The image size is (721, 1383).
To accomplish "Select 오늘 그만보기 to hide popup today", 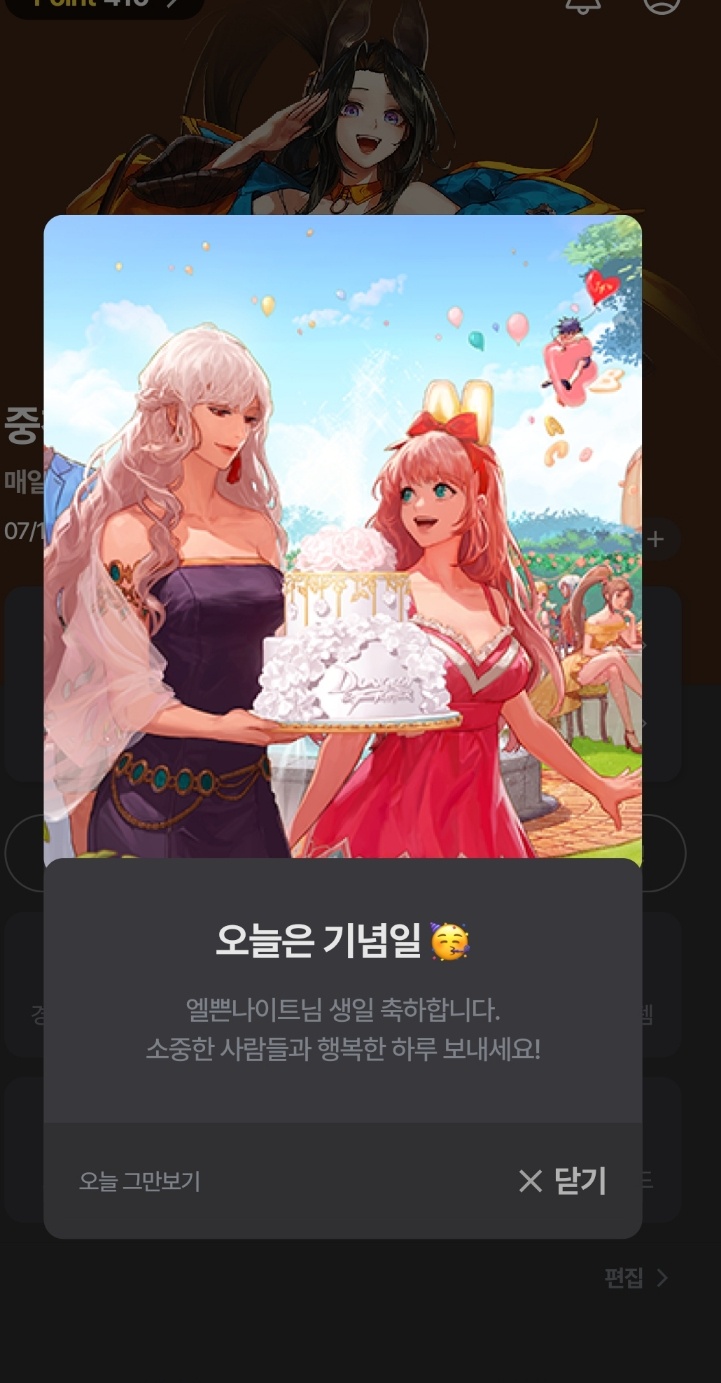I will pyautogui.click(x=140, y=1181).
